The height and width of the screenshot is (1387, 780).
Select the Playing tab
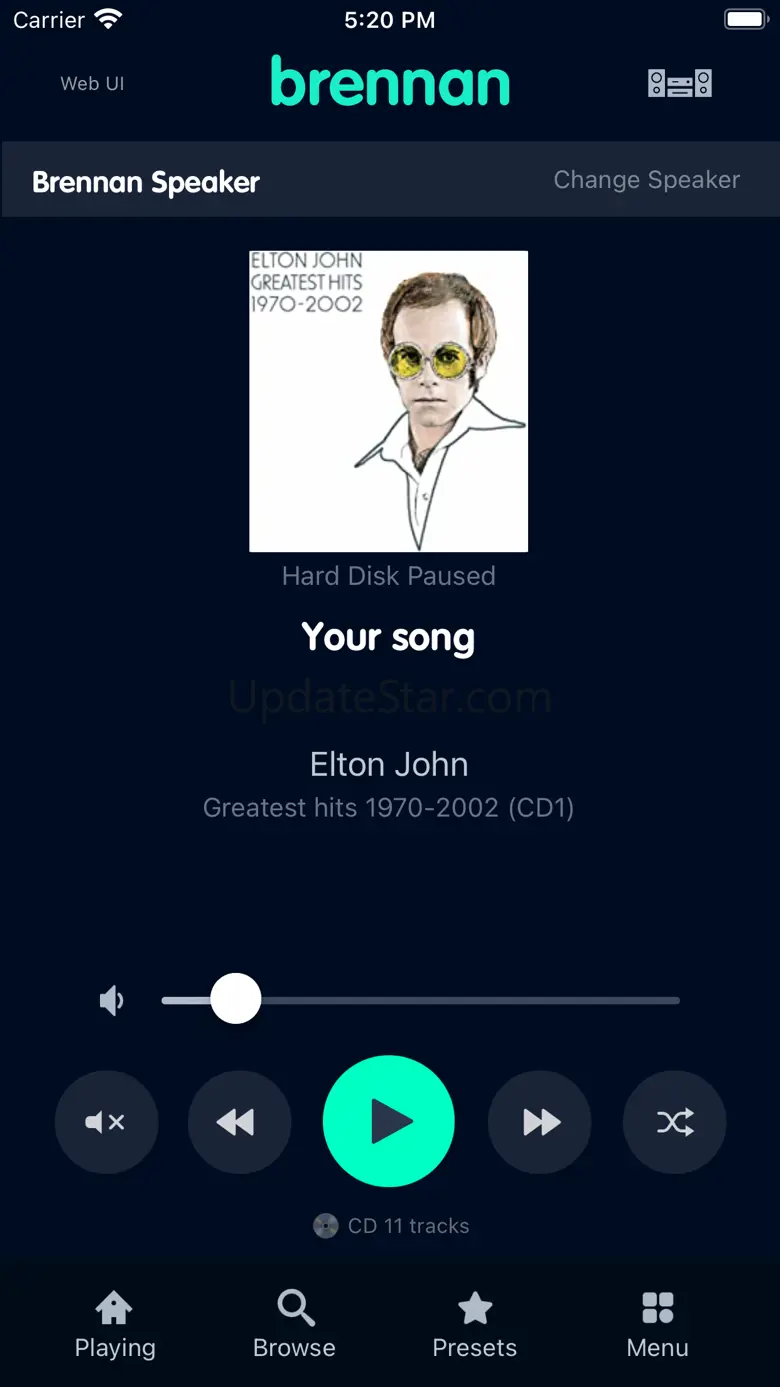(x=114, y=1325)
